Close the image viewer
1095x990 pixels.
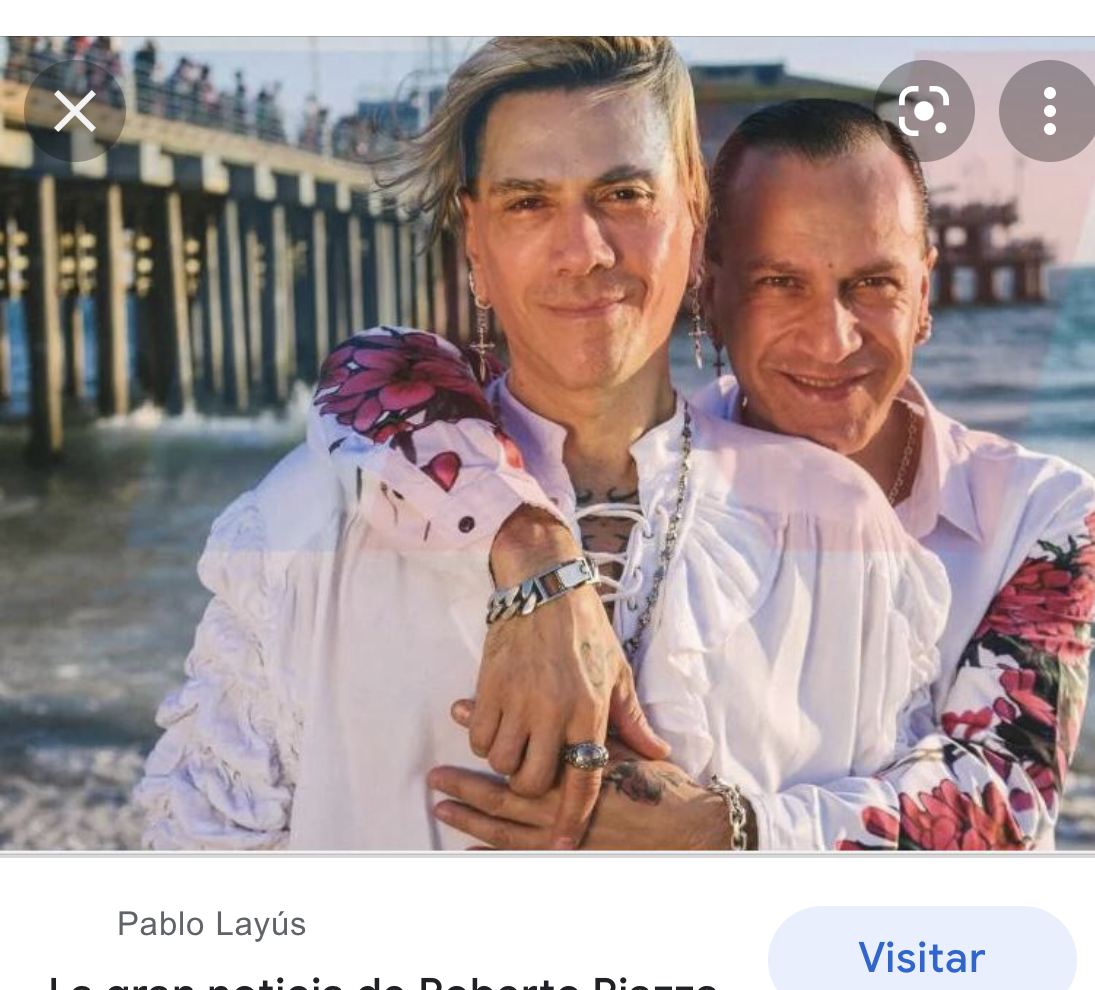pos(75,111)
